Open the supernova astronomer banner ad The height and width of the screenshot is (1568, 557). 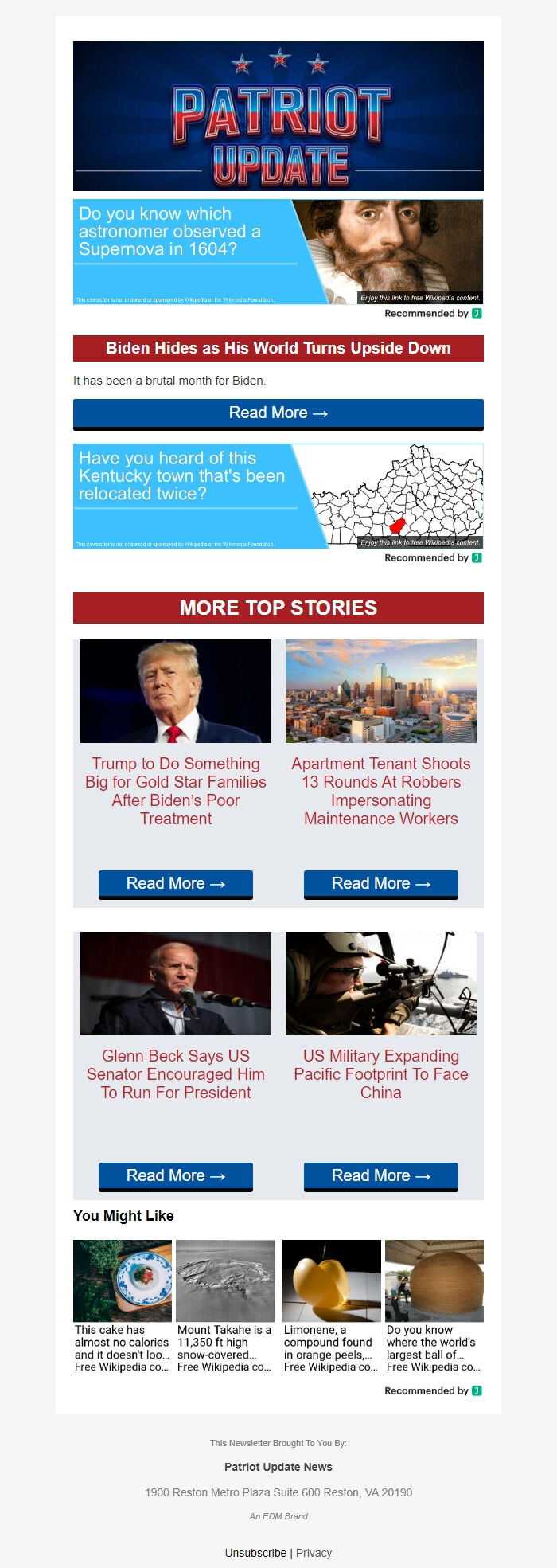click(x=278, y=252)
